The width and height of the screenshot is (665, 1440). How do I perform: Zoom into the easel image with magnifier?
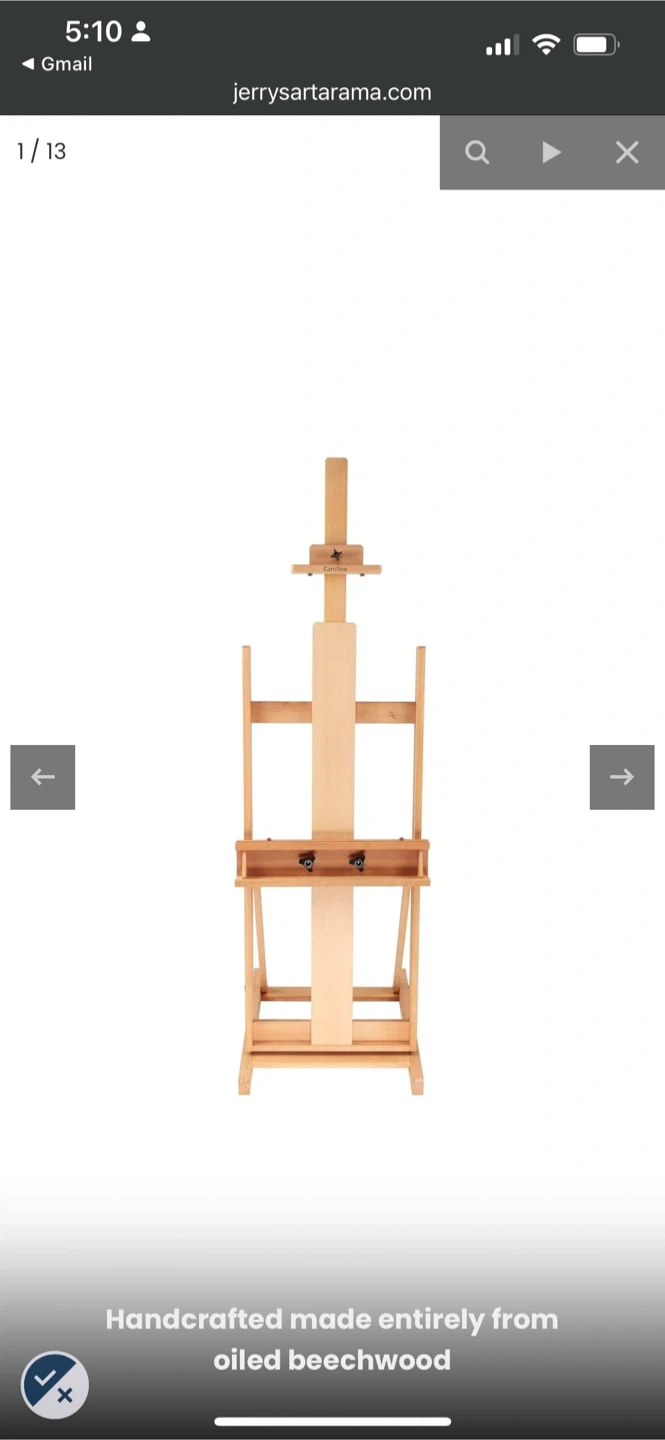click(477, 152)
